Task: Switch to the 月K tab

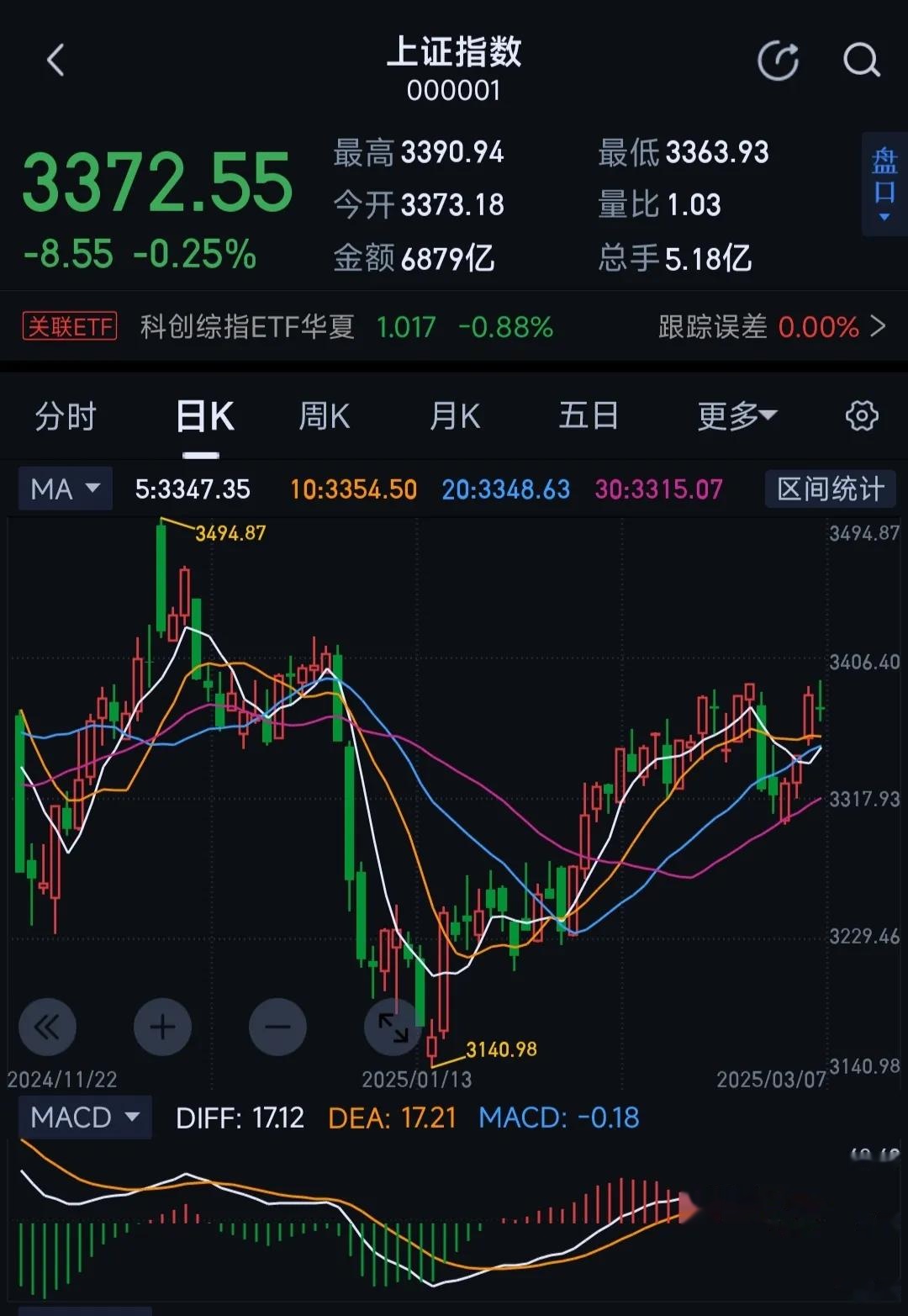Action: 454,415
